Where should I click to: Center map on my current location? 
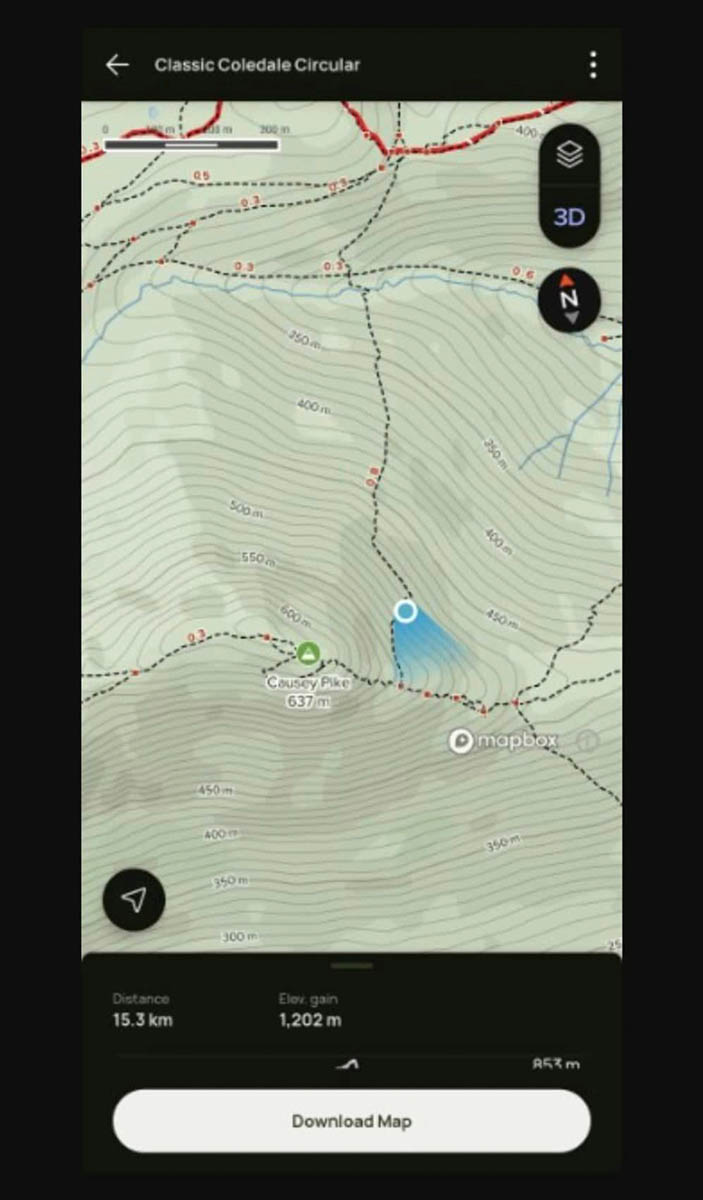(134, 899)
